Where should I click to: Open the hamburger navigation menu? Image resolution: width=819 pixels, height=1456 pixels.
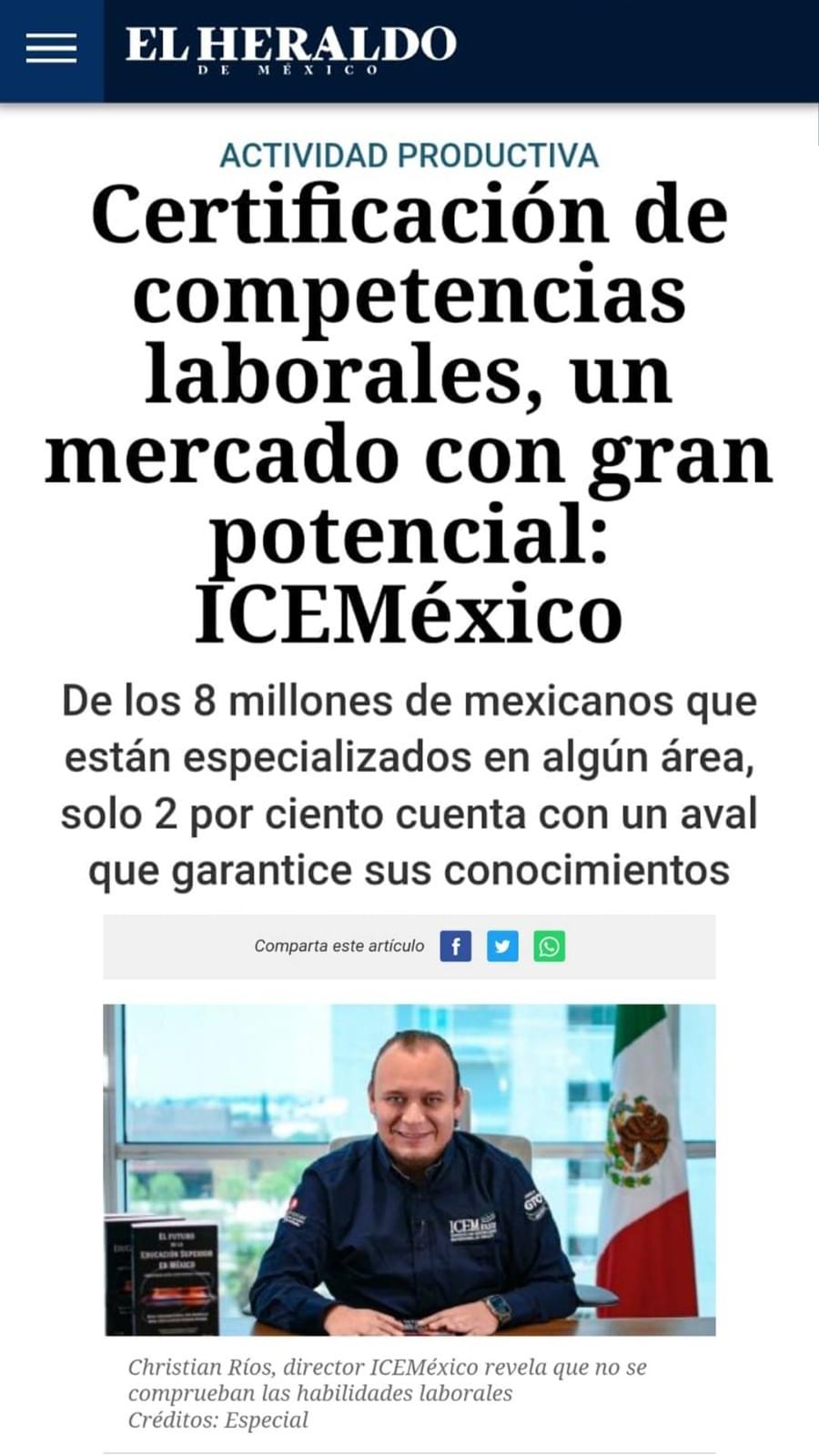(x=51, y=47)
